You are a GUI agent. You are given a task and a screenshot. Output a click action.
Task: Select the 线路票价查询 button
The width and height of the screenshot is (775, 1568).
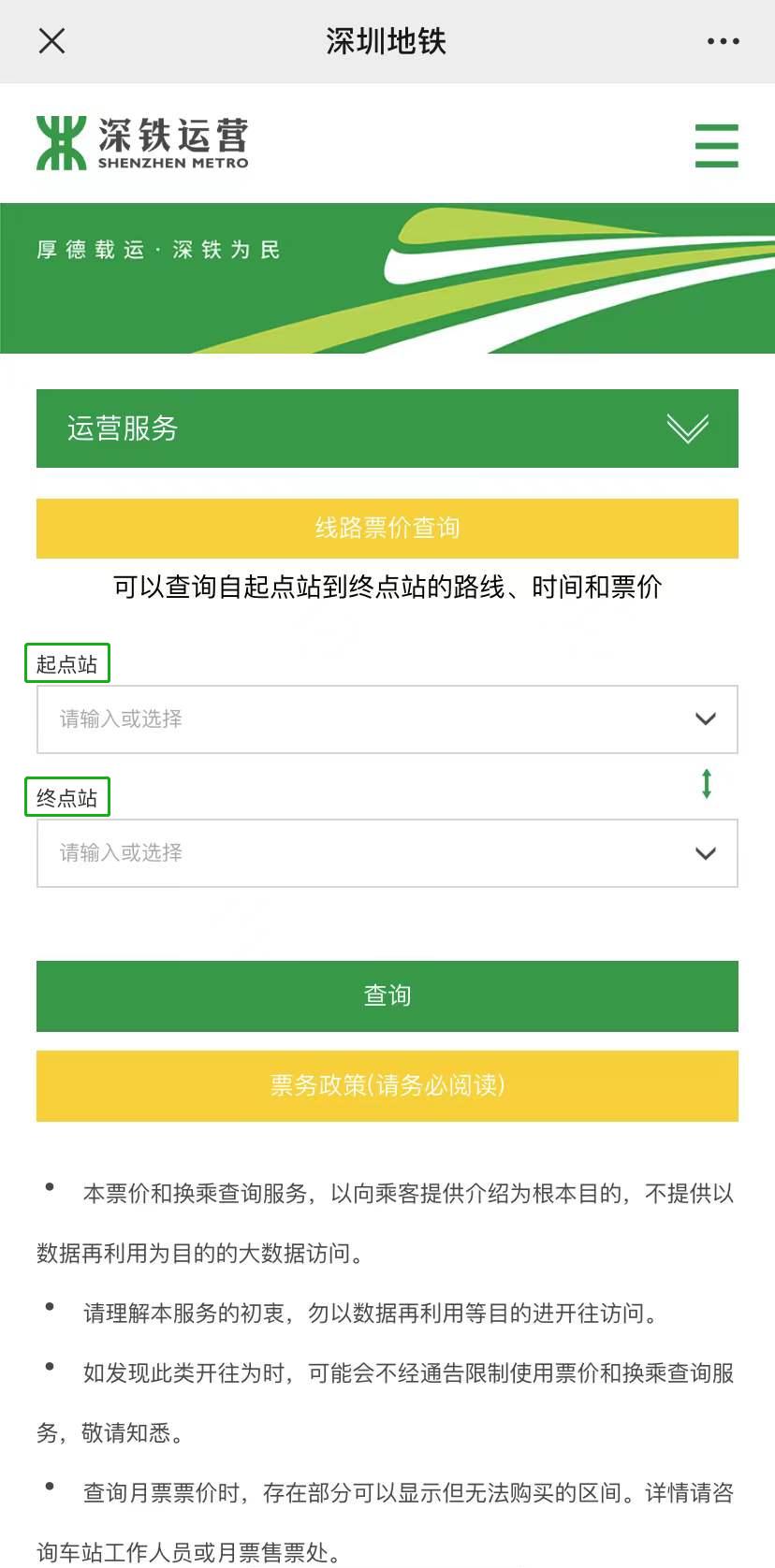387,529
